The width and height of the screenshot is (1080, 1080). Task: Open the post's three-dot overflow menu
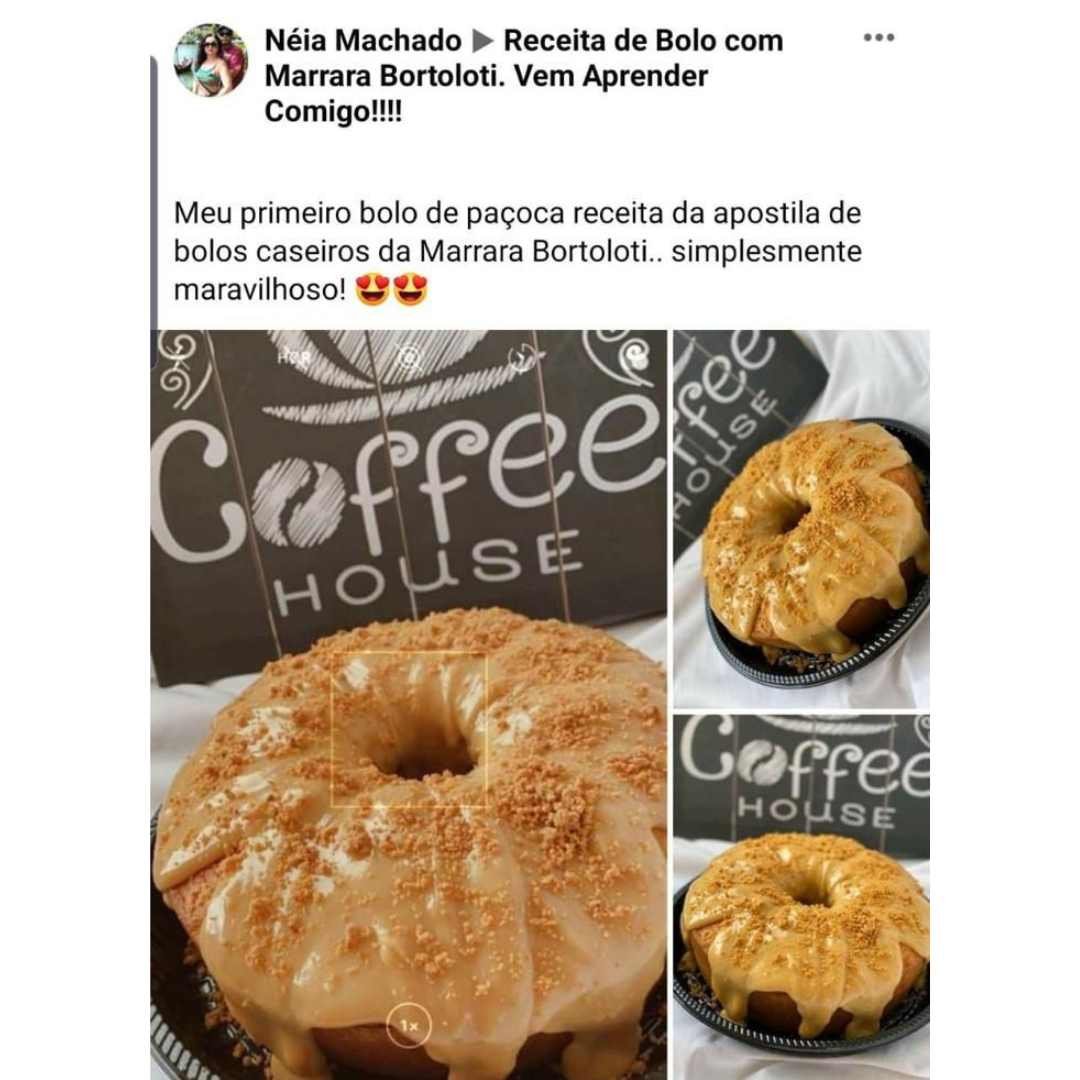pyautogui.click(x=878, y=38)
